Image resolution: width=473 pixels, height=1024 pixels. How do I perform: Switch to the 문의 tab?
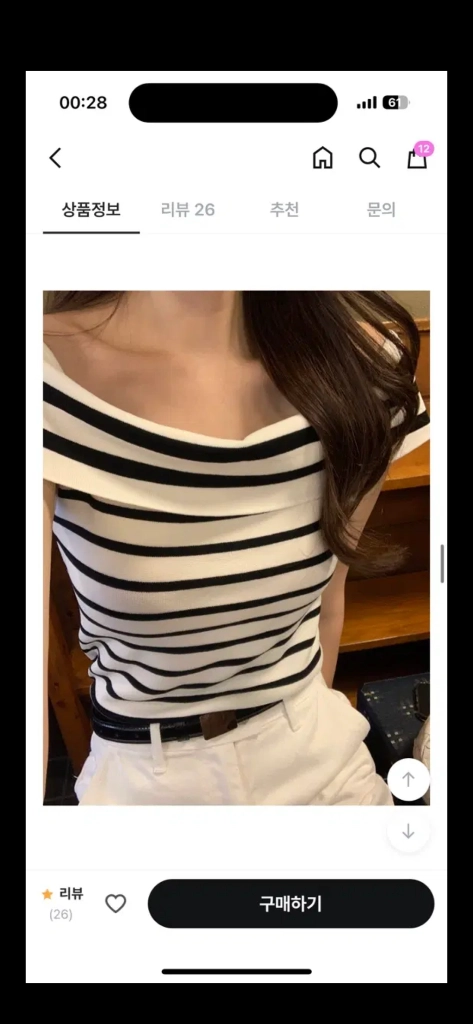point(382,210)
